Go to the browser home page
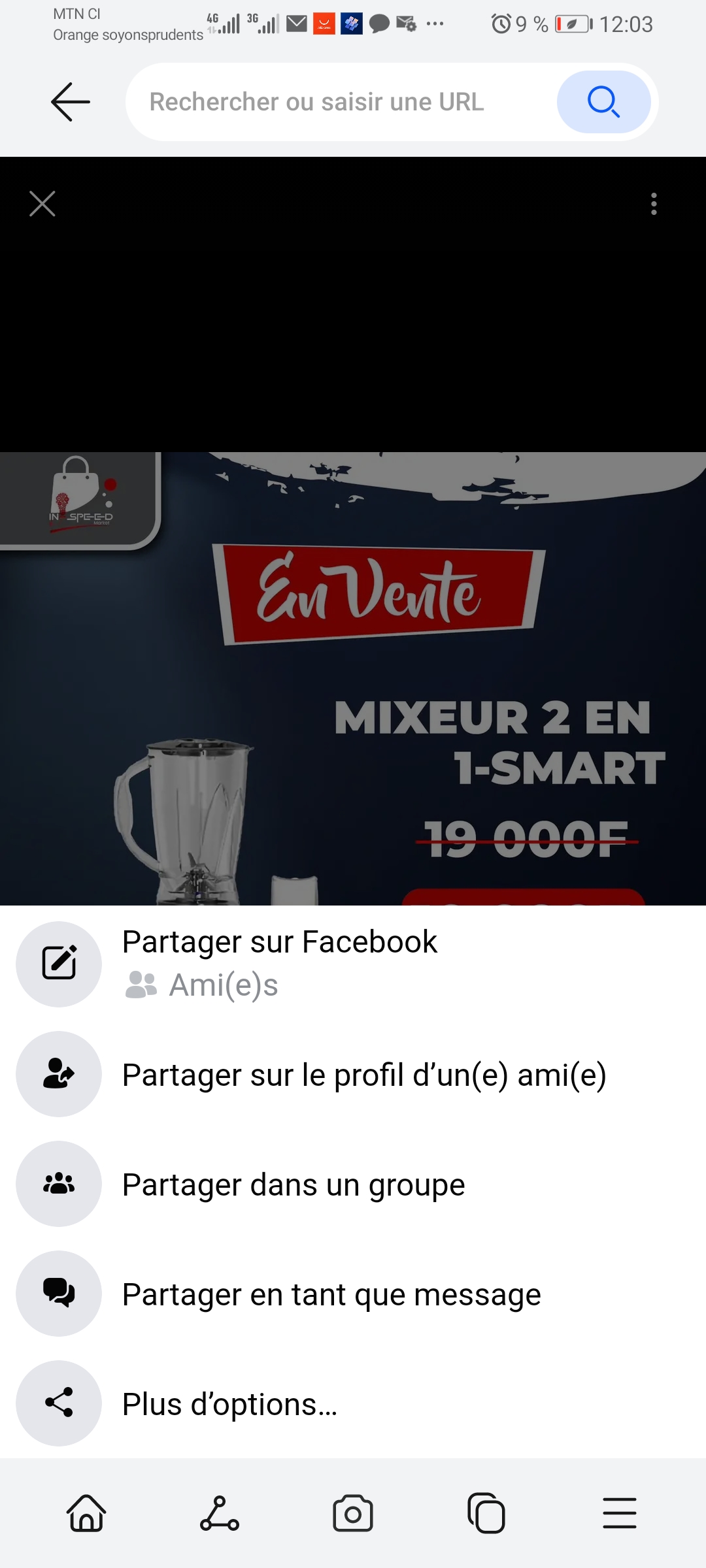The image size is (706, 1568). (x=86, y=1513)
